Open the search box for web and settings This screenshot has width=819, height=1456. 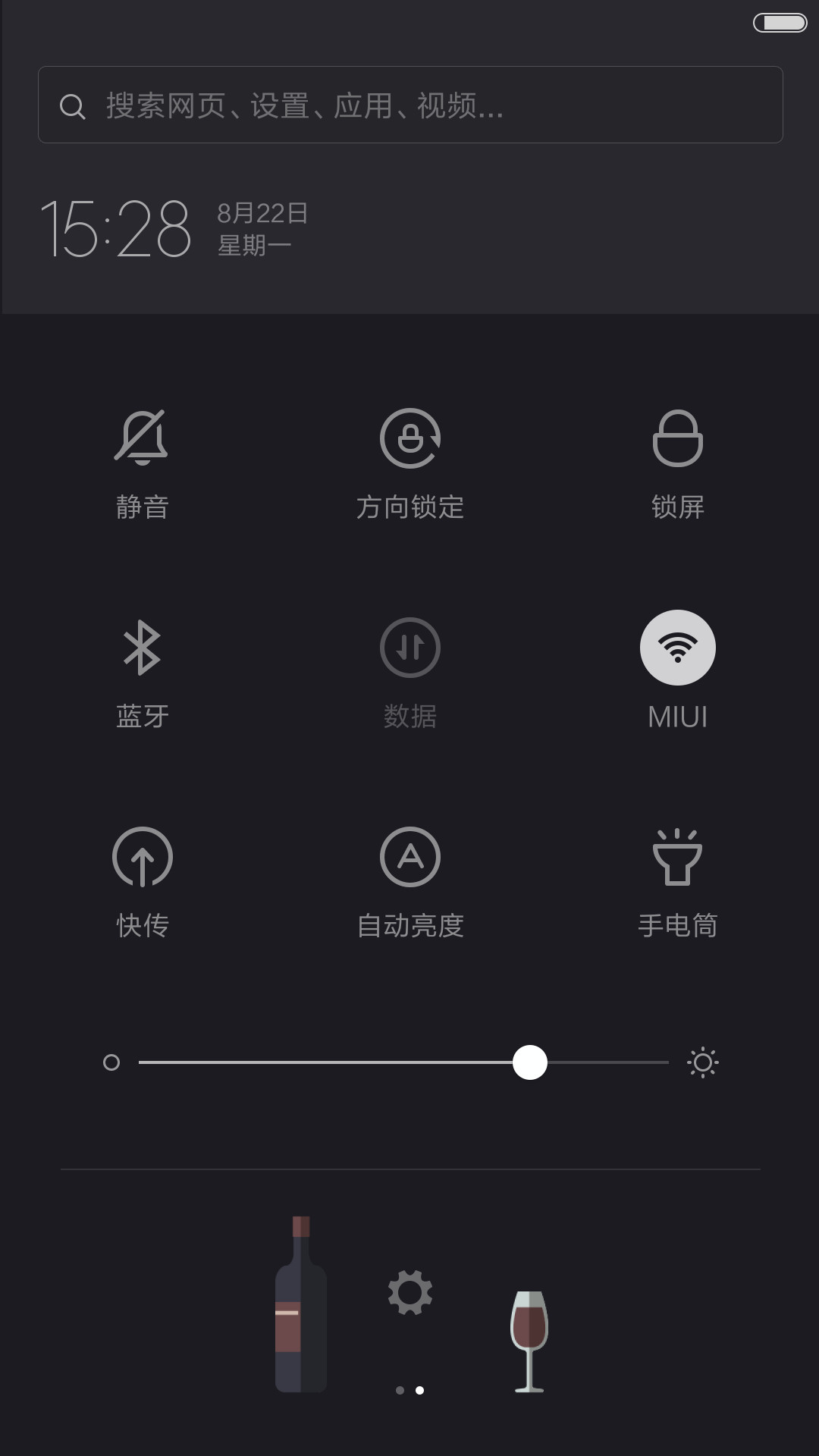pos(410,105)
